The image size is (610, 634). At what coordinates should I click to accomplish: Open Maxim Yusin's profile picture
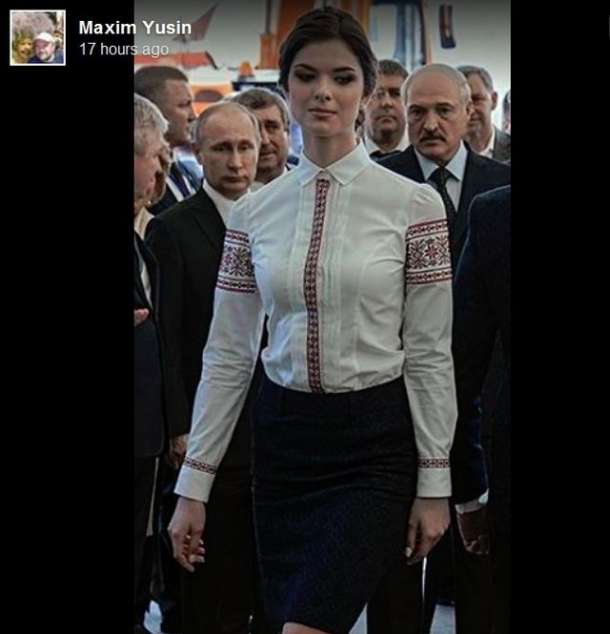click(x=37, y=38)
